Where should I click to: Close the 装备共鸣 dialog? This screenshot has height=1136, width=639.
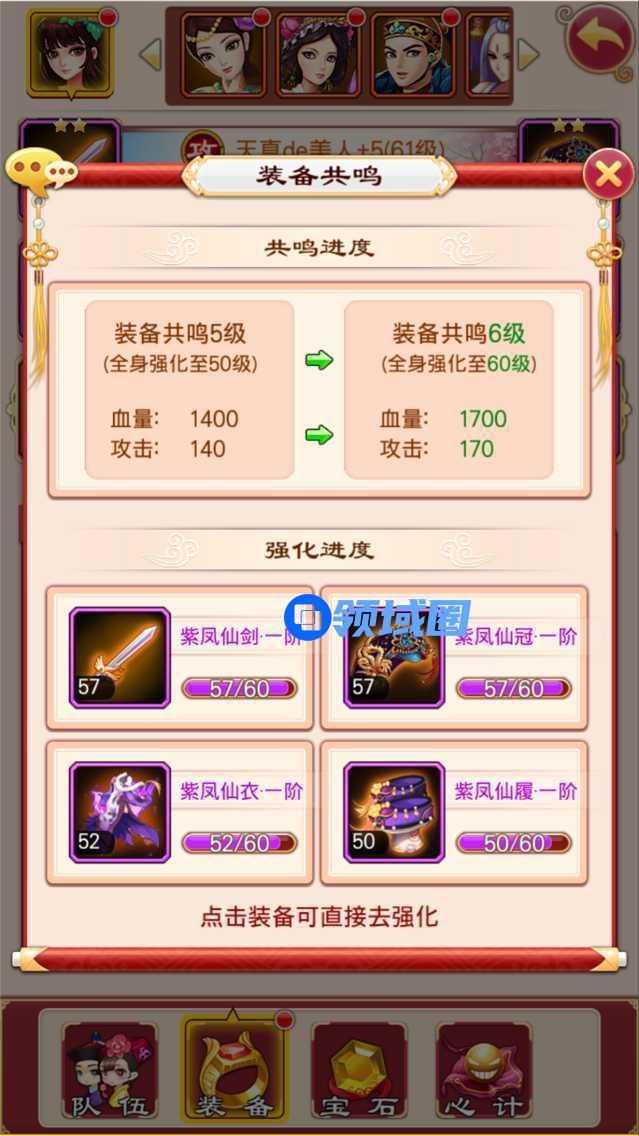pos(608,175)
